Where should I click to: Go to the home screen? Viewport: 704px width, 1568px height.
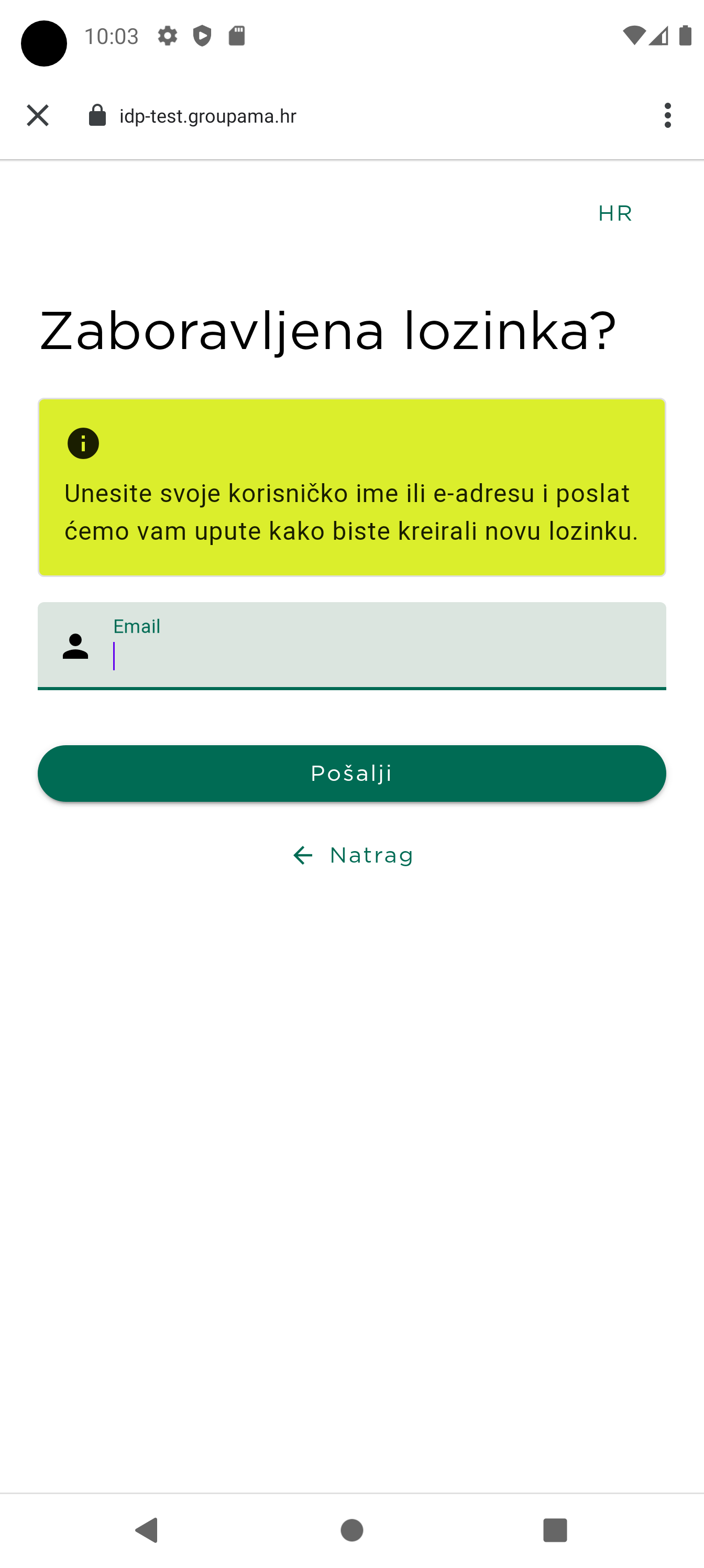(351, 1530)
